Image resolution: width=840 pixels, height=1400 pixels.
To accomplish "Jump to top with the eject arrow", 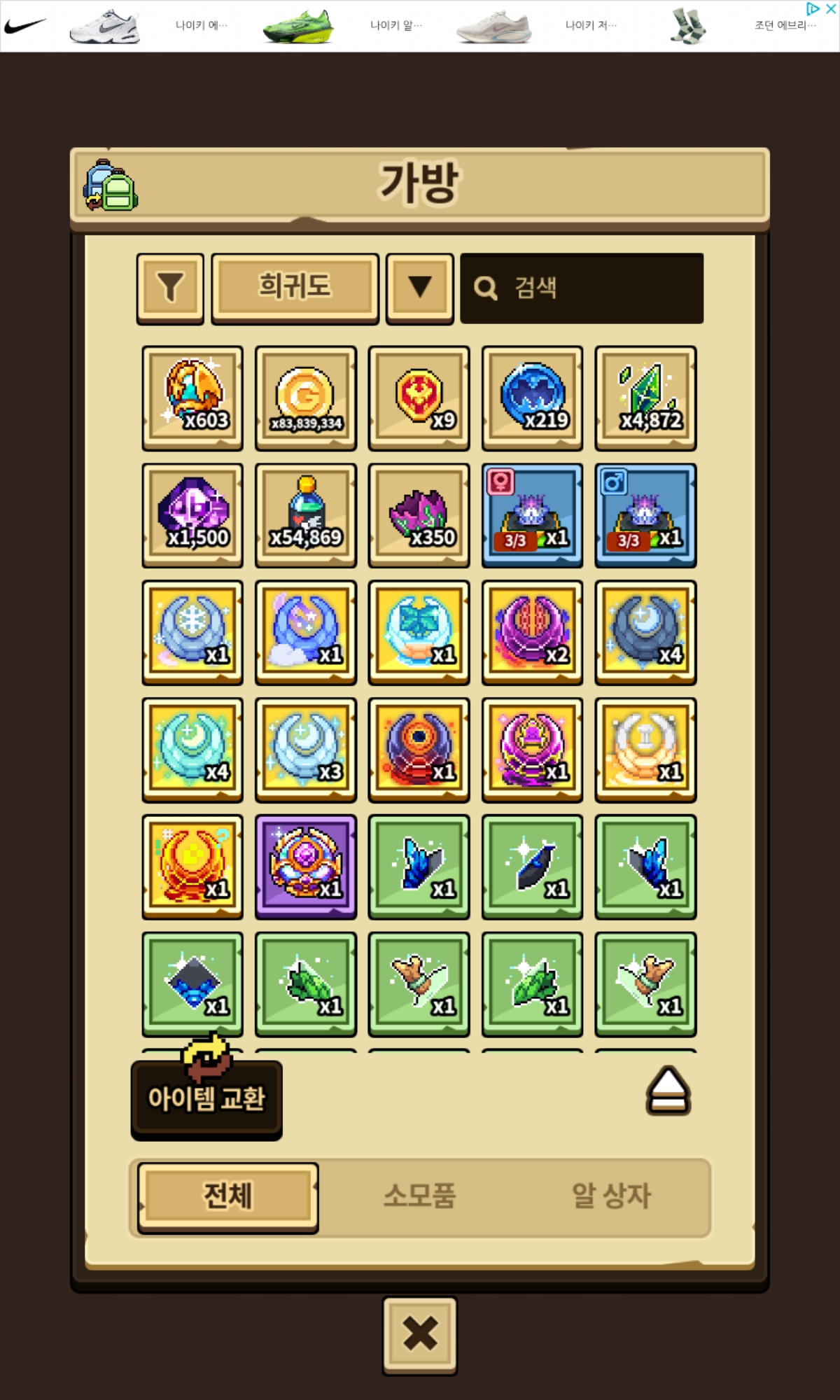I will tap(668, 1091).
